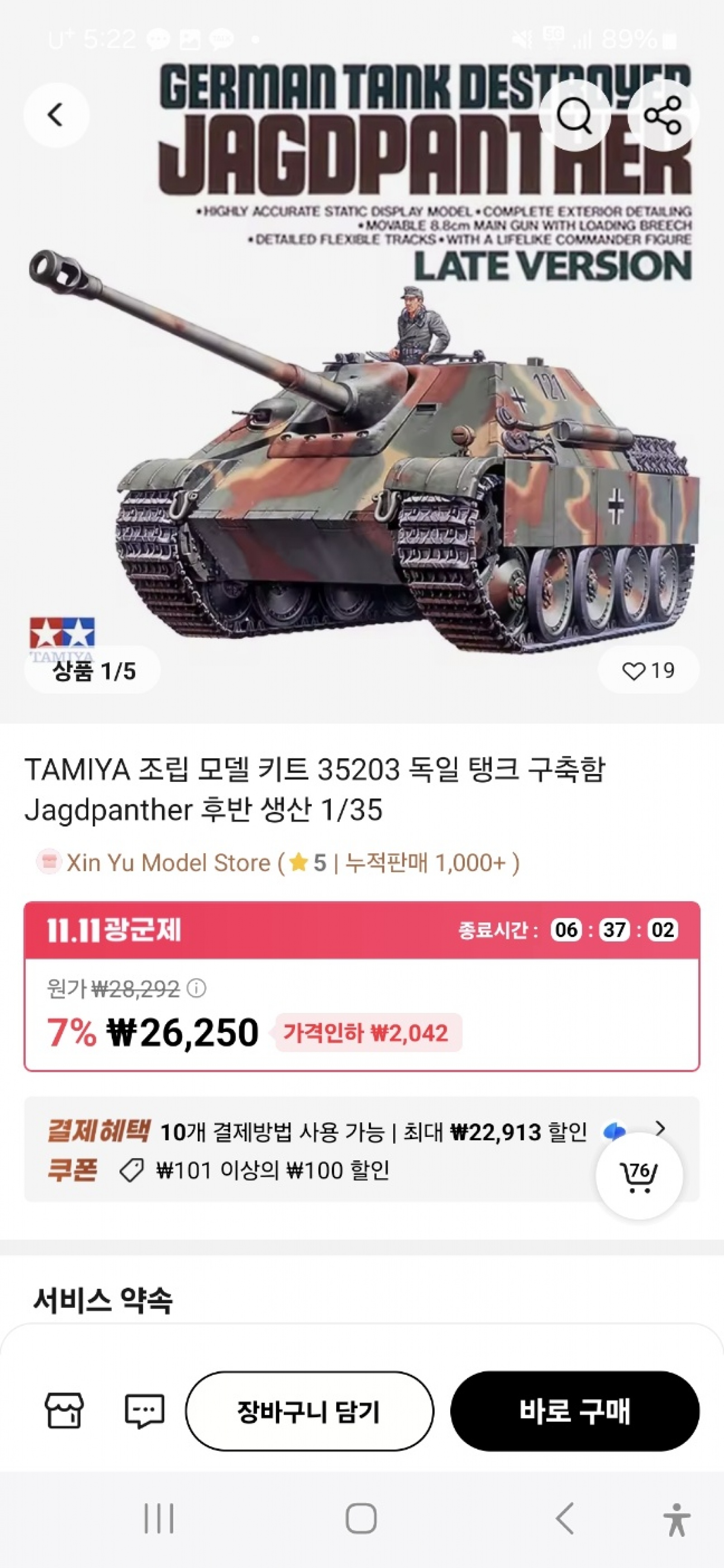
Task: Share this Jagdpanther product
Action: point(663,115)
